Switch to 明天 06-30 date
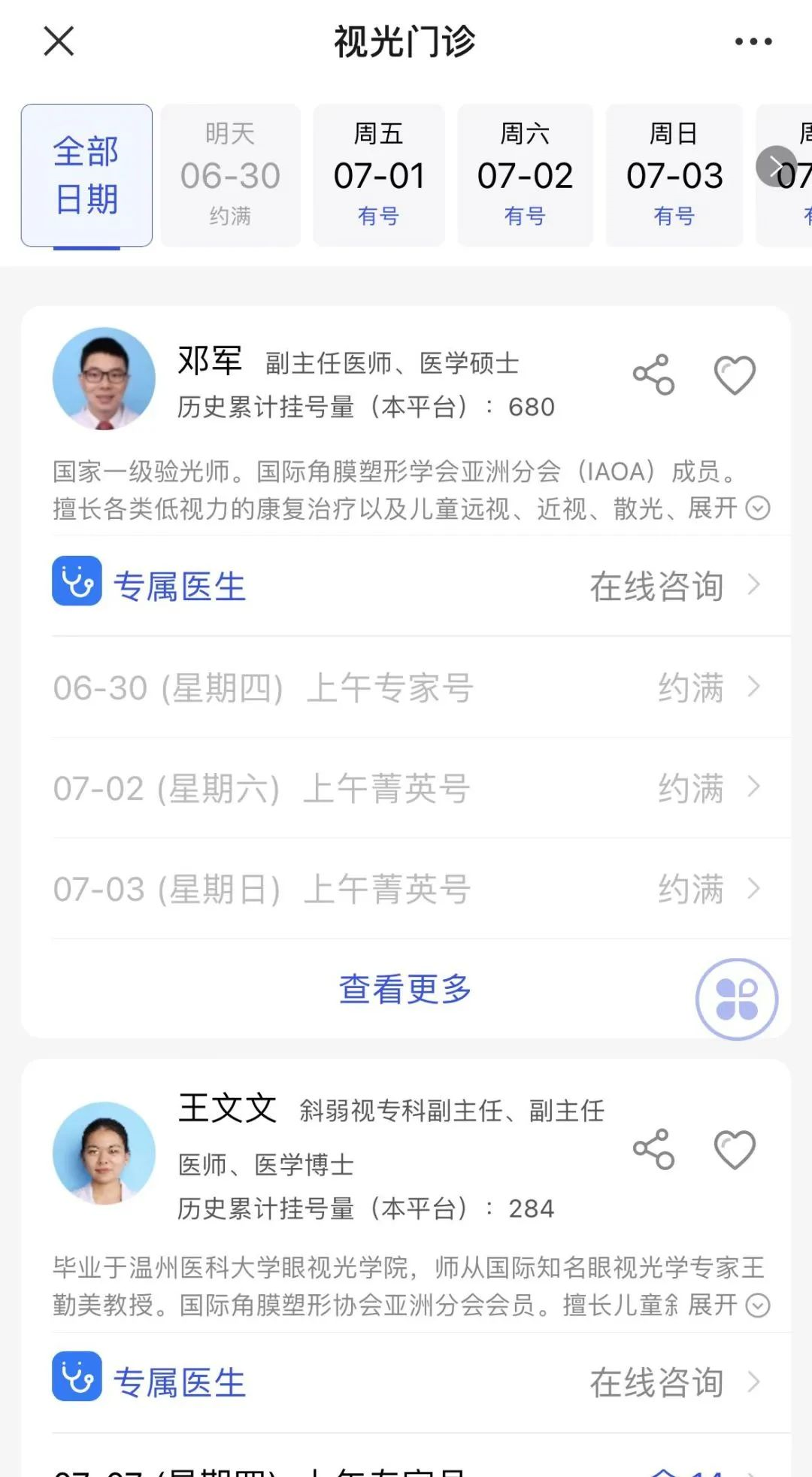812x1477 pixels. click(x=230, y=175)
